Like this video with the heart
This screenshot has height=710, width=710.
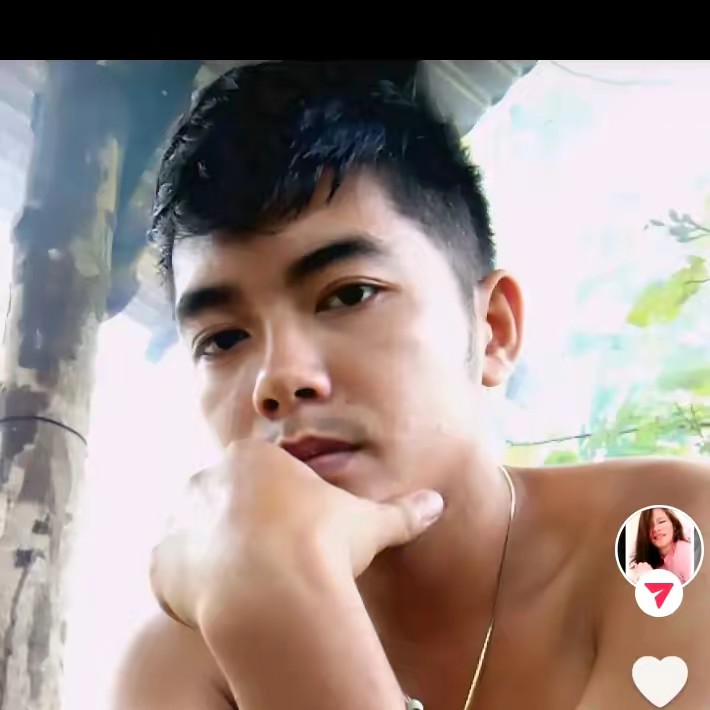click(x=660, y=680)
